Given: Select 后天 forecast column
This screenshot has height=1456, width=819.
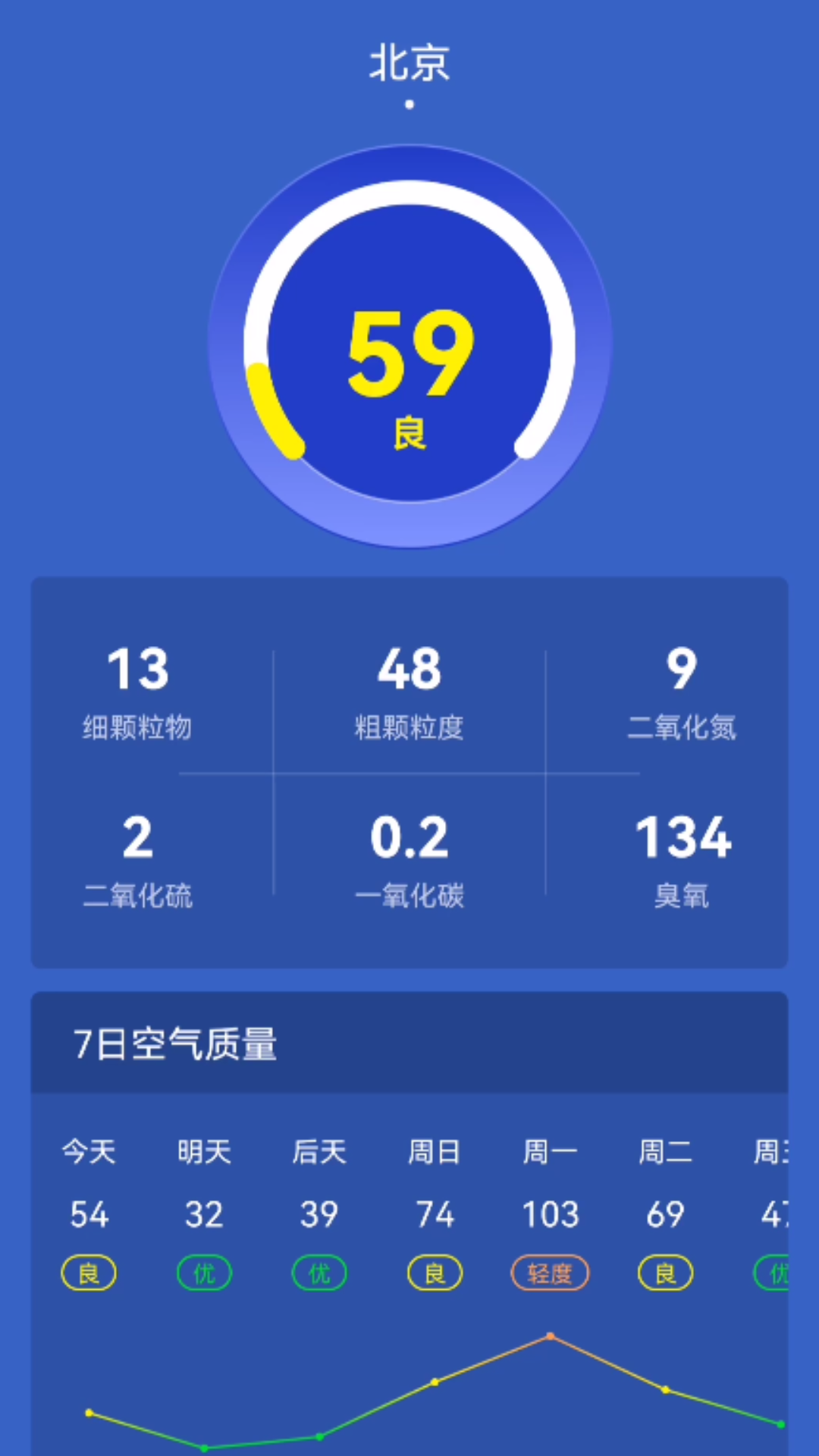Looking at the screenshot, I should 319,1213.
